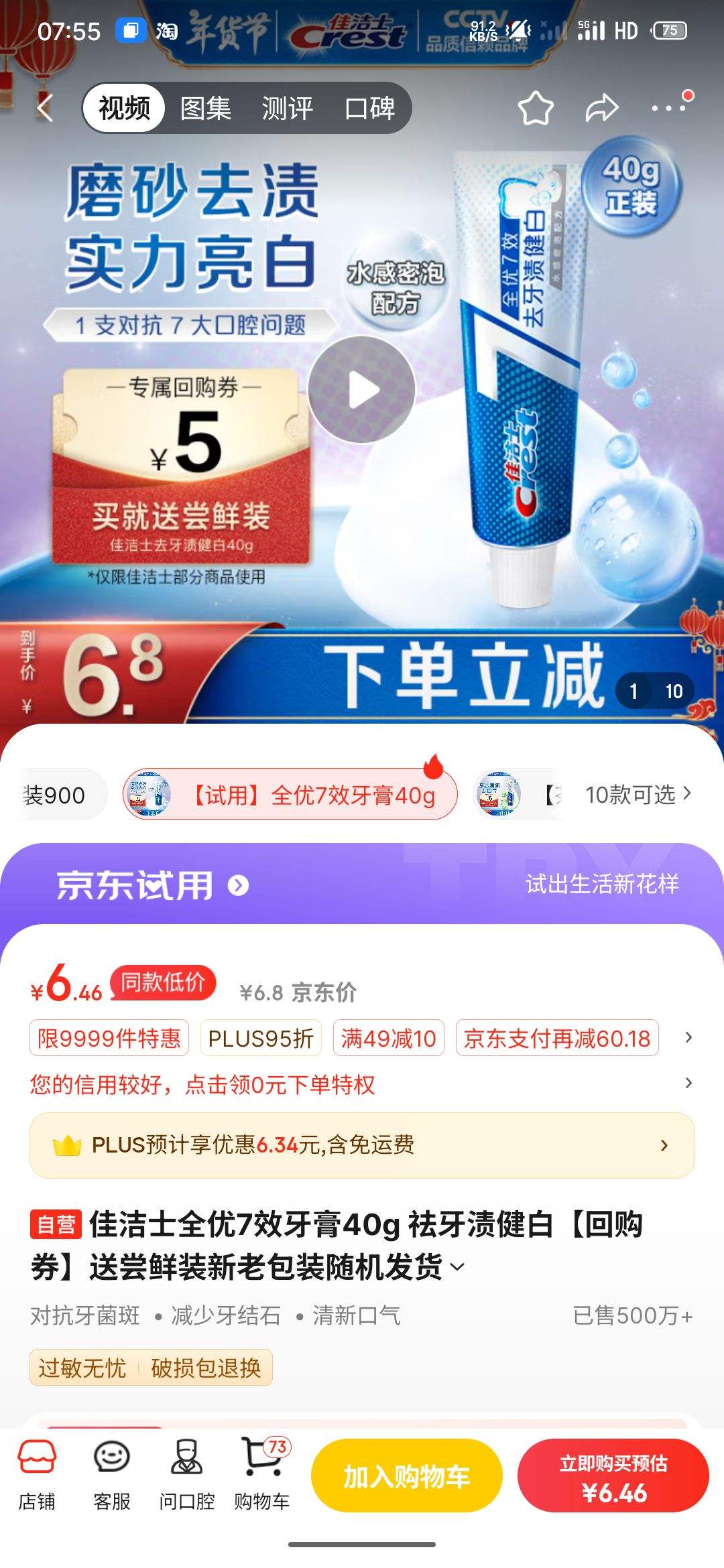Viewport: 724px width, 1568px height.
Task: Expand the PLUS预计享优惠 banner
Action: [x=362, y=1146]
